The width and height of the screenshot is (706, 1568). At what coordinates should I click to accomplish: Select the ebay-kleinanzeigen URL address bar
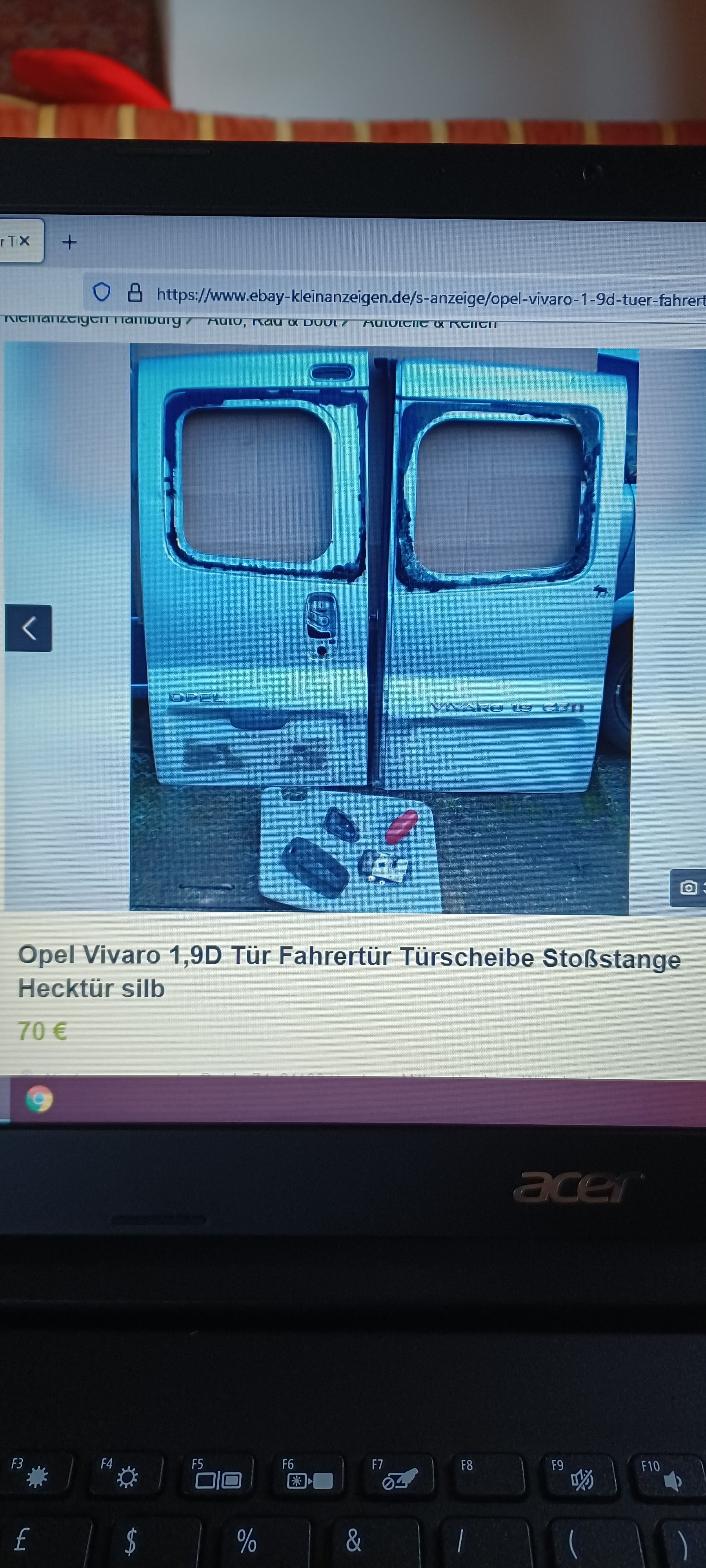coord(430,297)
